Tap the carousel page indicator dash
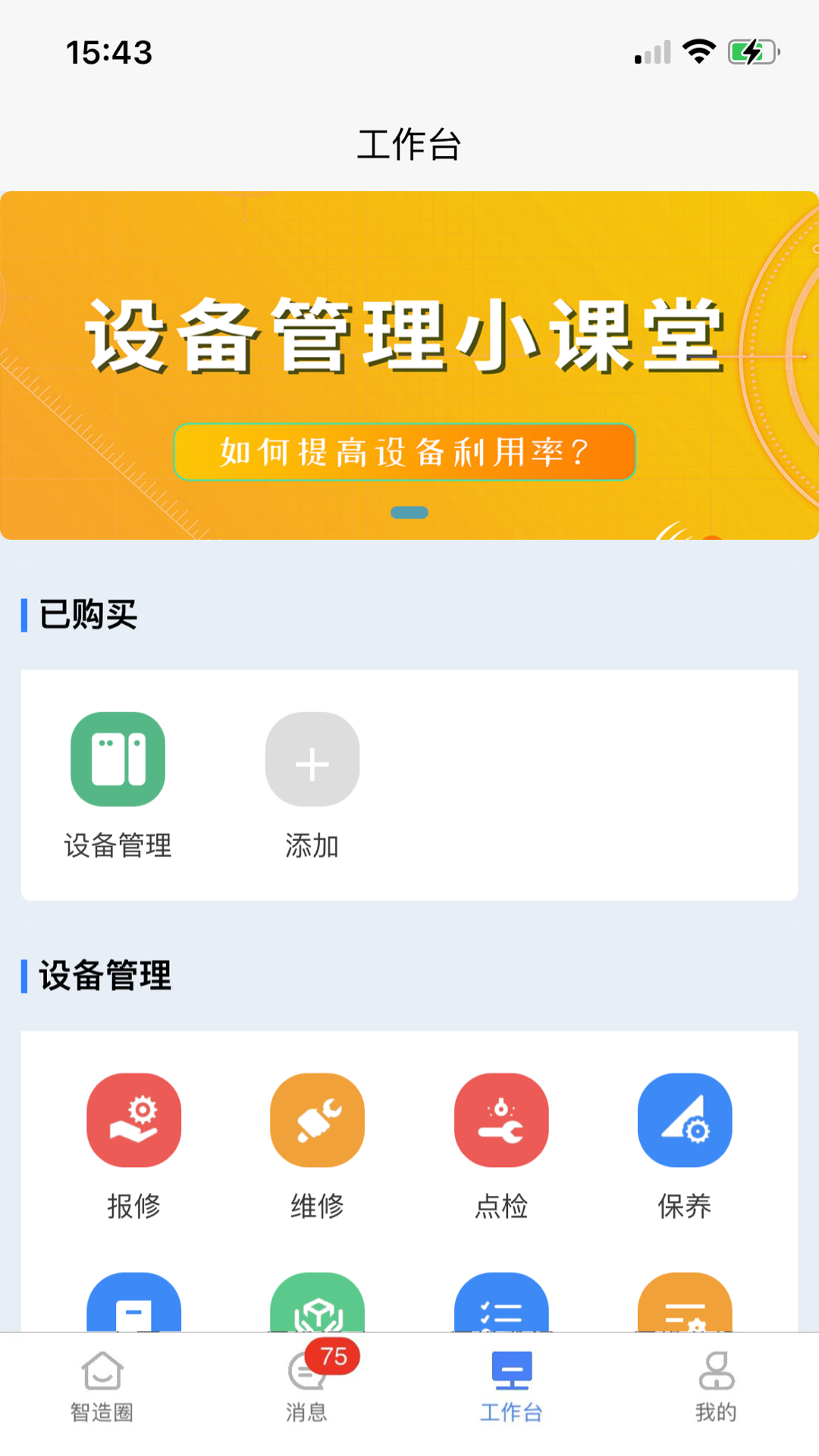 click(x=409, y=512)
